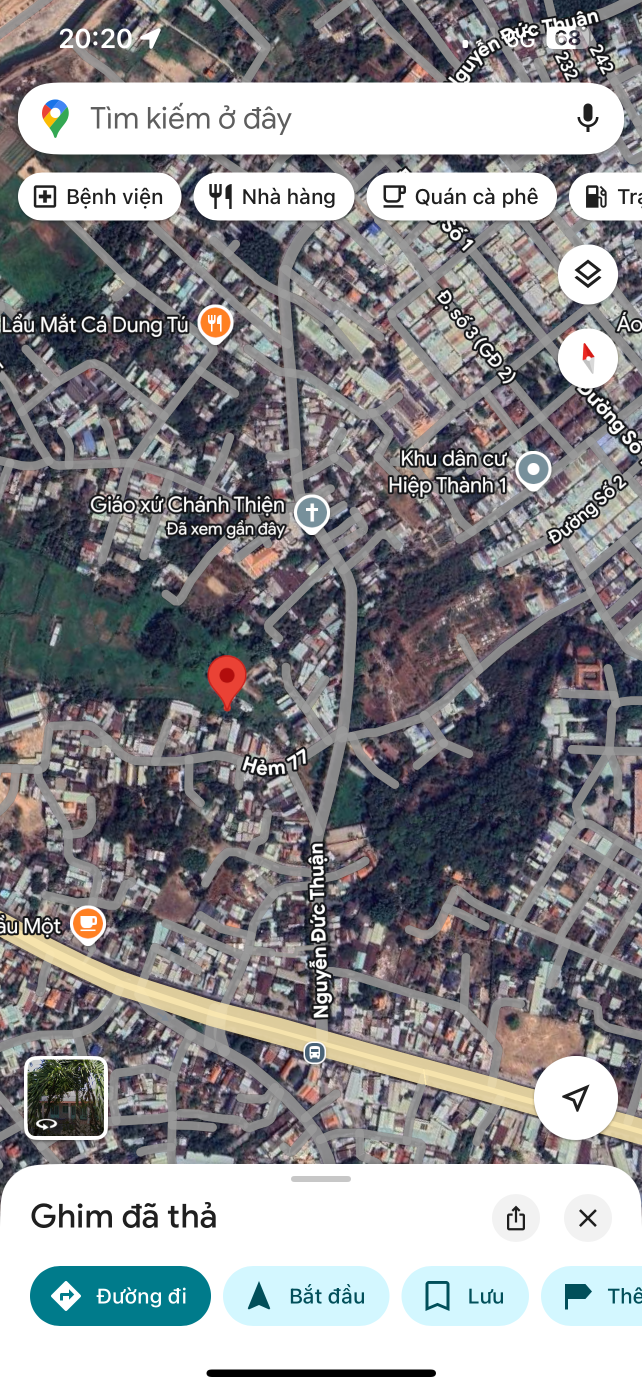642x1389 pixels.
Task: Open the map layers button
Action: point(587,274)
